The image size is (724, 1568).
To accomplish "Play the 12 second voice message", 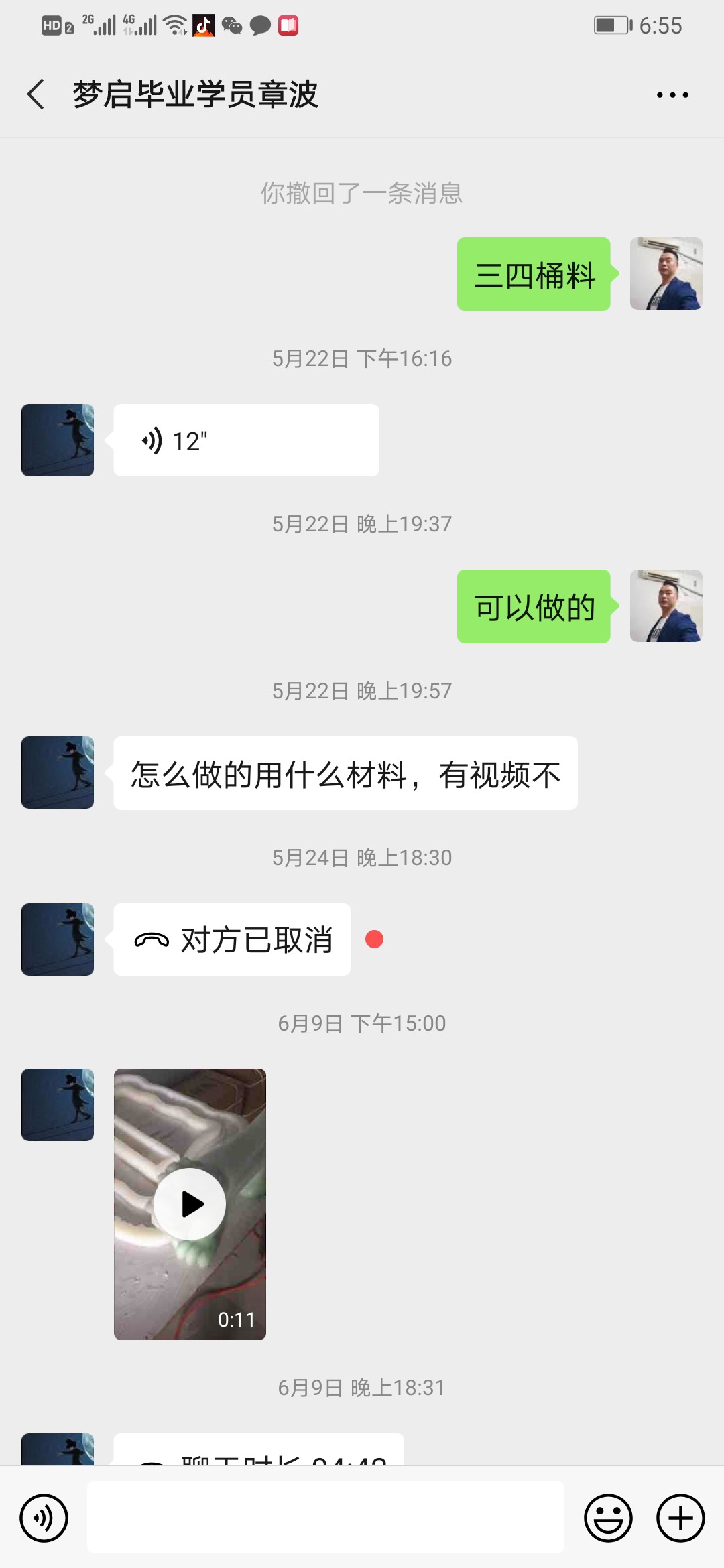I will (x=245, y=439).
